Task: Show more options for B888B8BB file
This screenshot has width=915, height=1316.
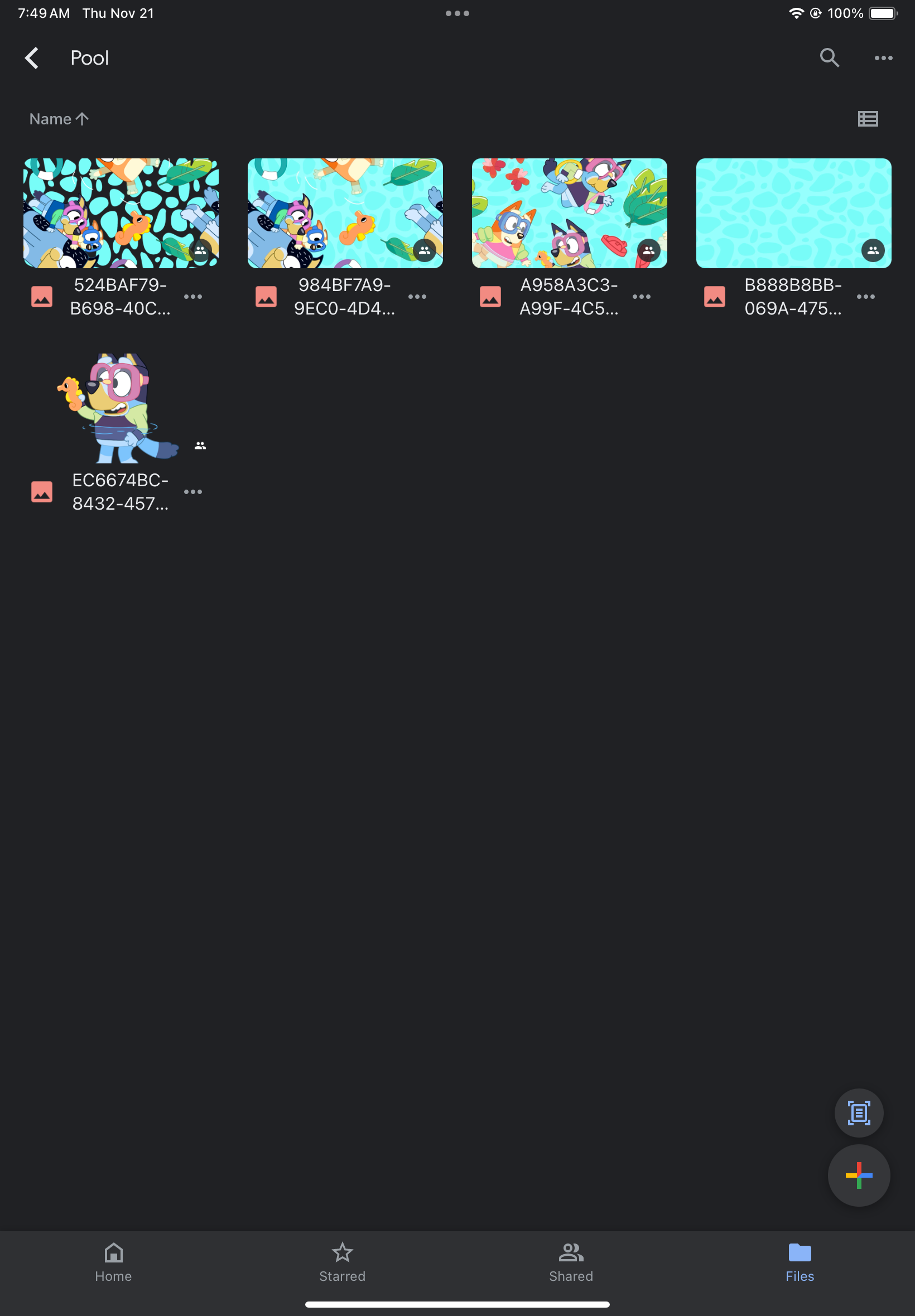Action: click(x=865, y=297)
